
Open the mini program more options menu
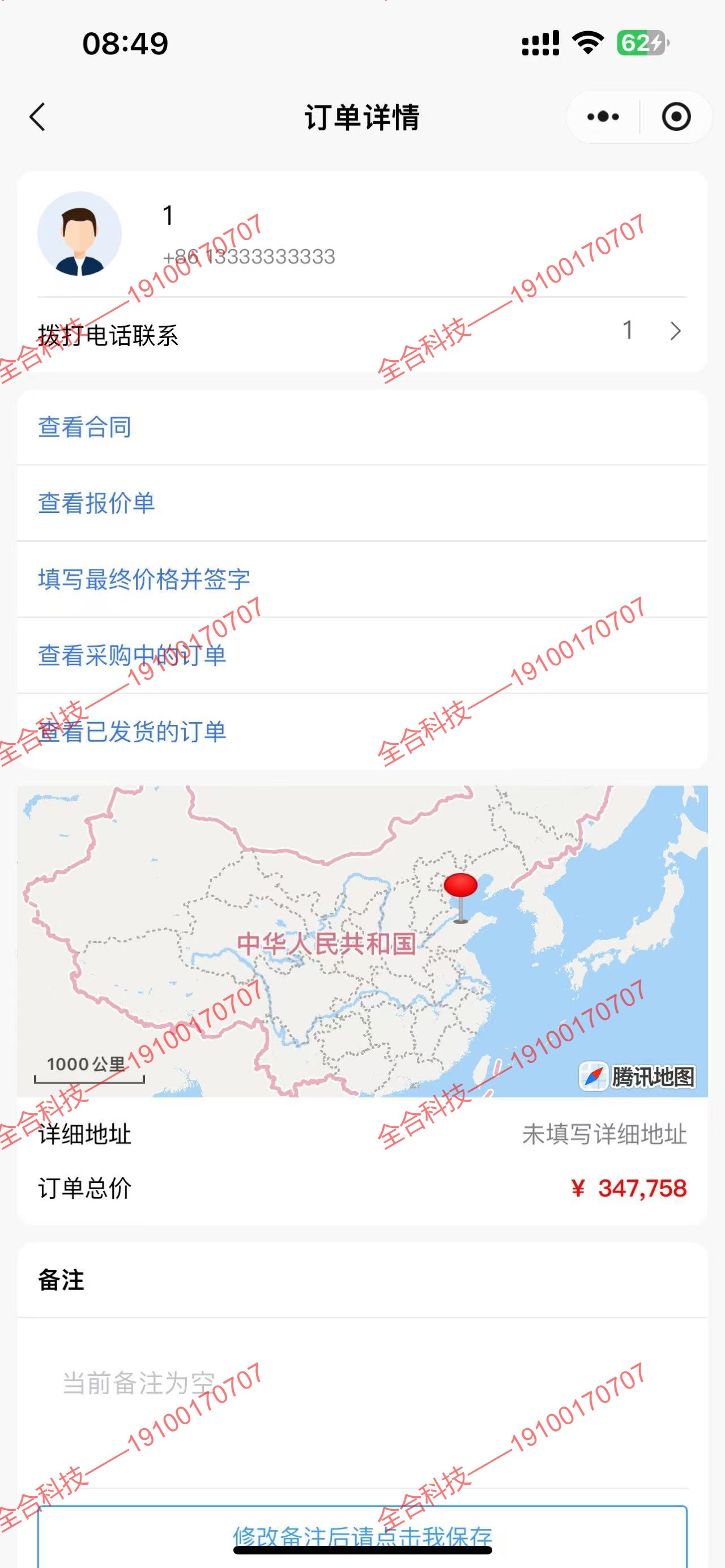pos(603,117)
